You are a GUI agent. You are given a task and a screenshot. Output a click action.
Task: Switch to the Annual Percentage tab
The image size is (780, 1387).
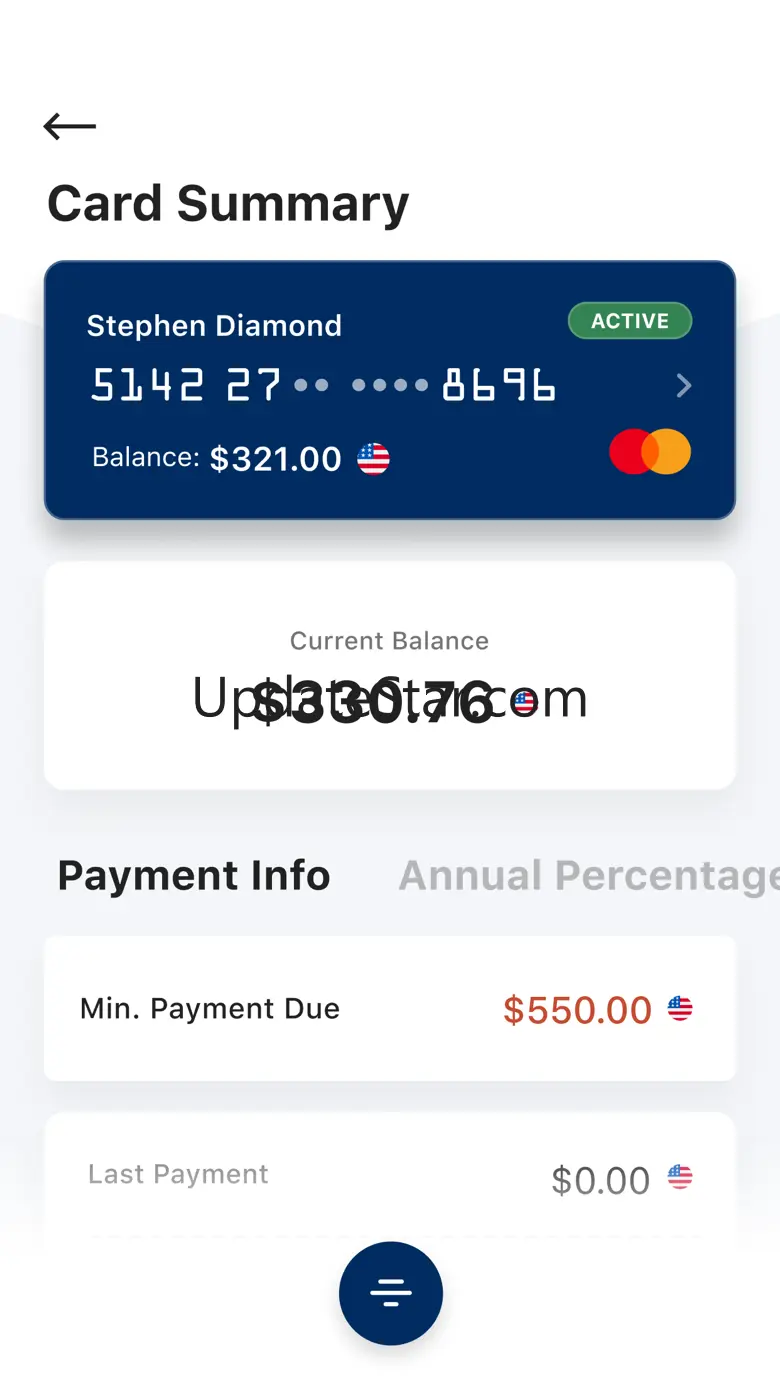[x=588, y=876]
